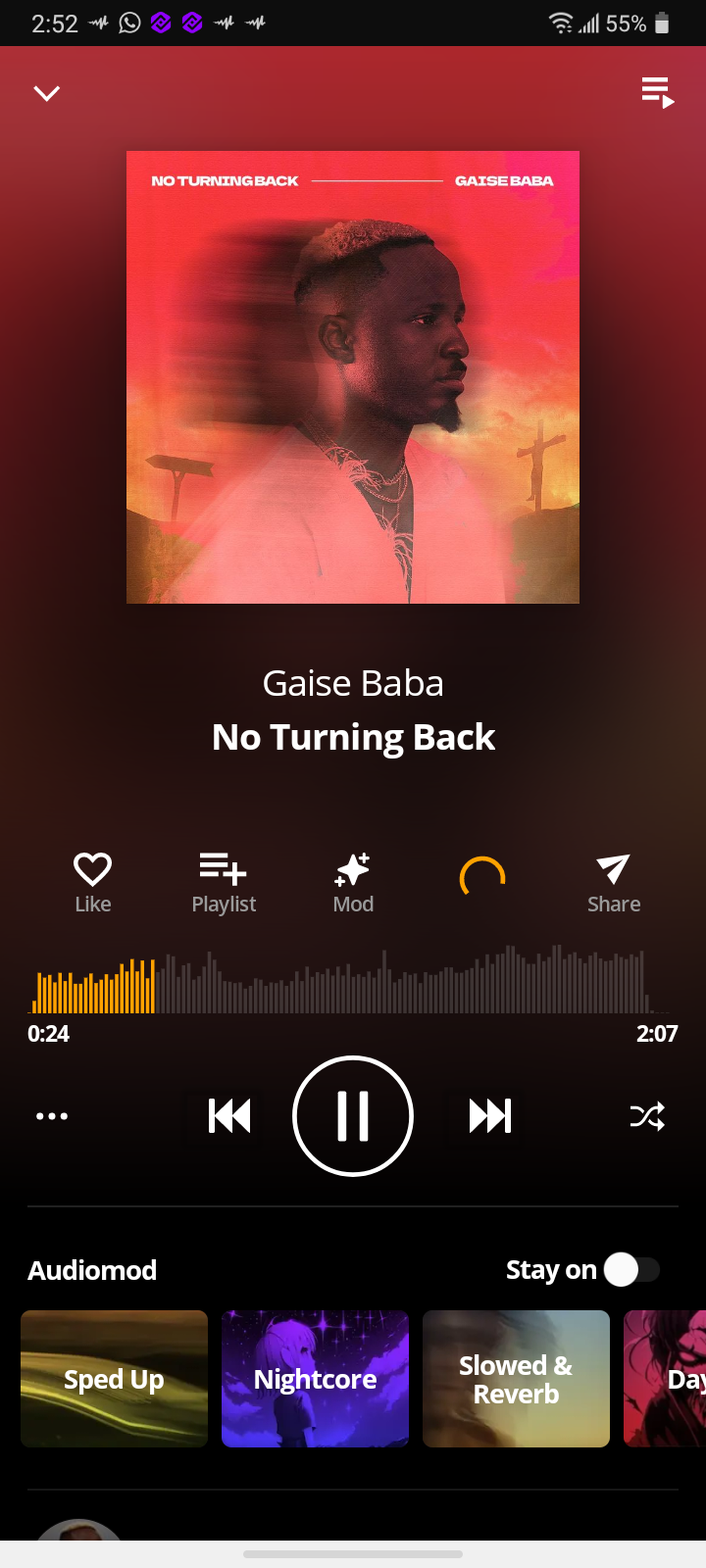Image resolution: width=706 pixels, height=1568 pixels.
Task: Open the Mod audio effects button
Action: (353, 882)
